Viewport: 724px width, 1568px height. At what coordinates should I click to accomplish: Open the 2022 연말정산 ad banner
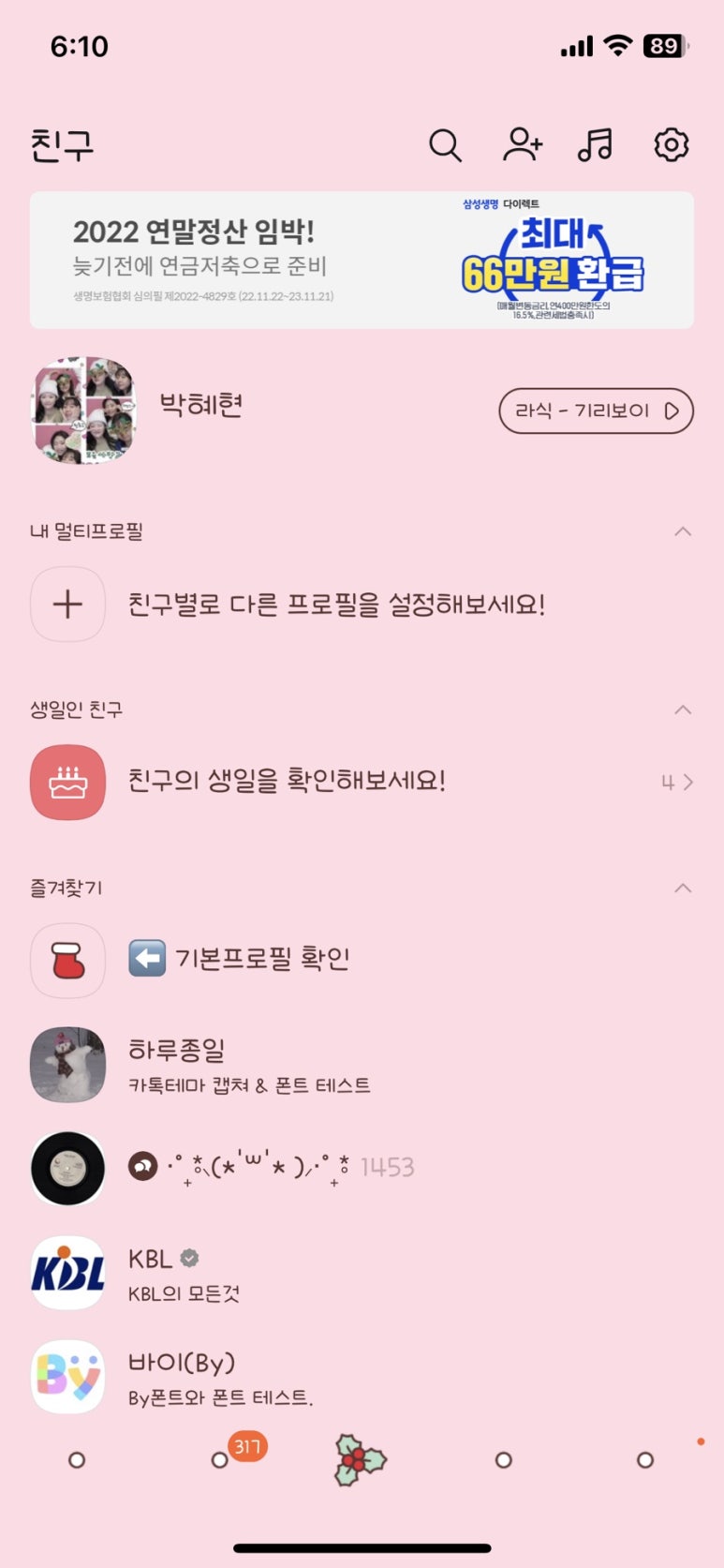point(362,261)
